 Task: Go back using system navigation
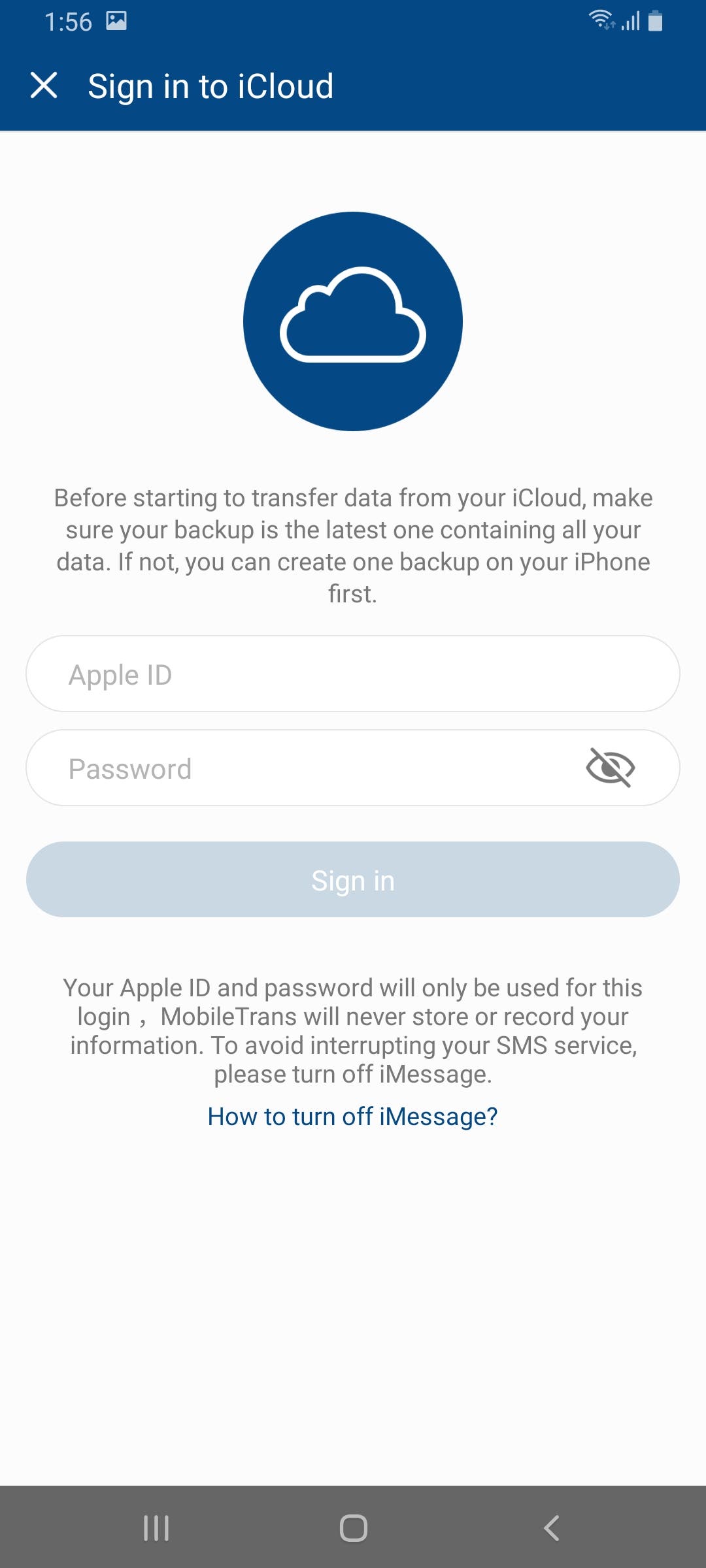pos(551,1528)
